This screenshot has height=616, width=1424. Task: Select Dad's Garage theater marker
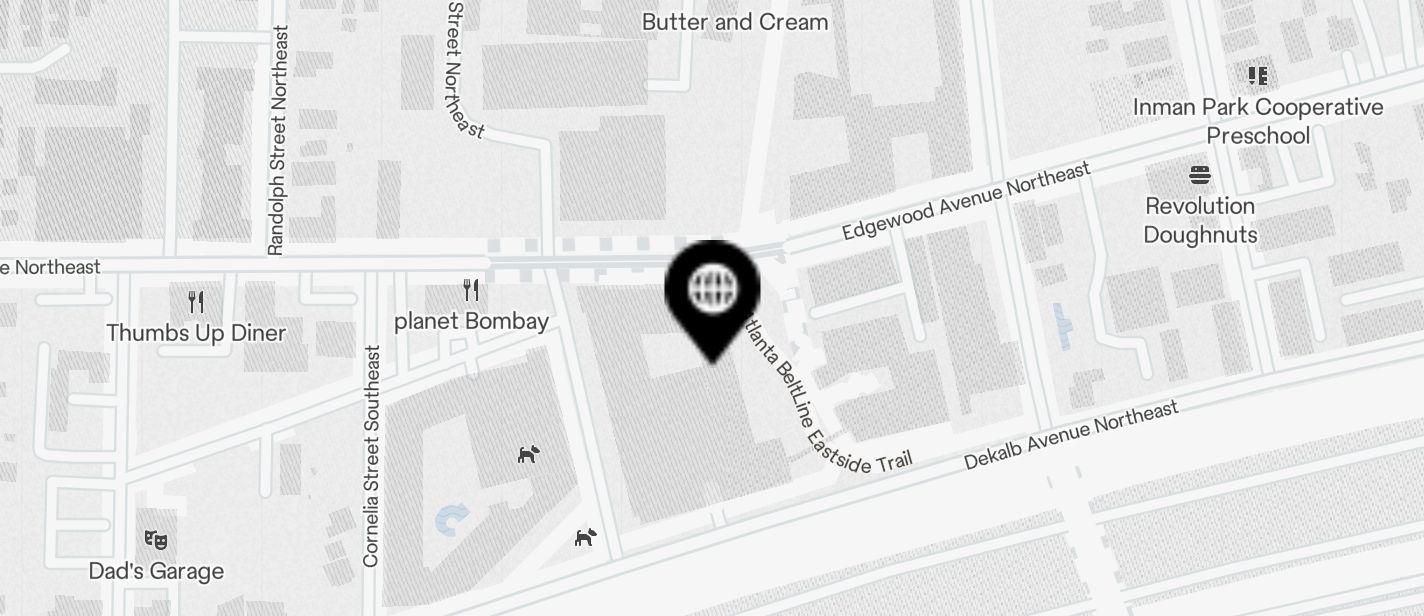coord(156,541)
